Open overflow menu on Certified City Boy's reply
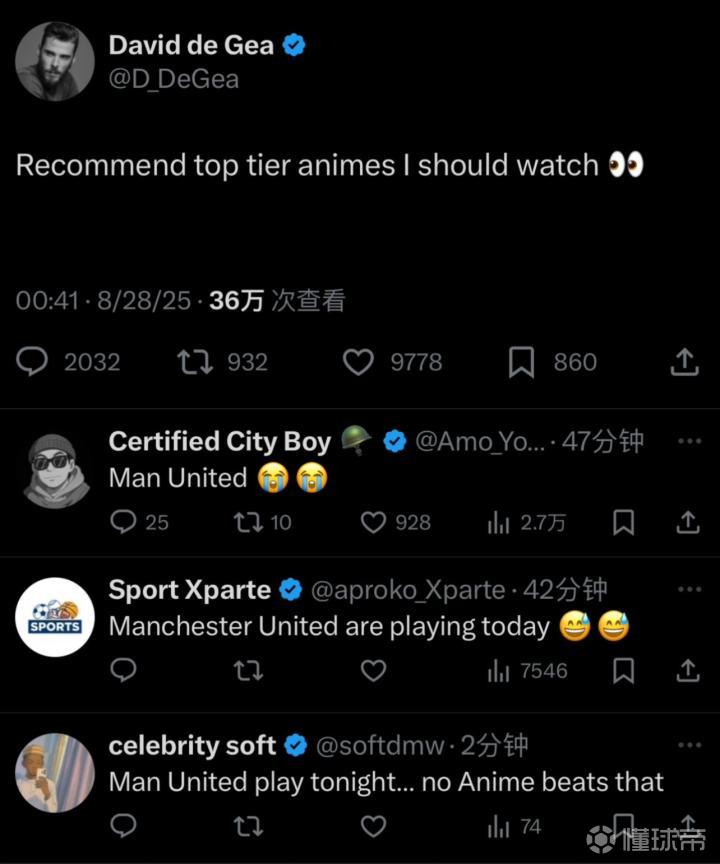Viewport: 720px width, 864px height. (689, 440)
